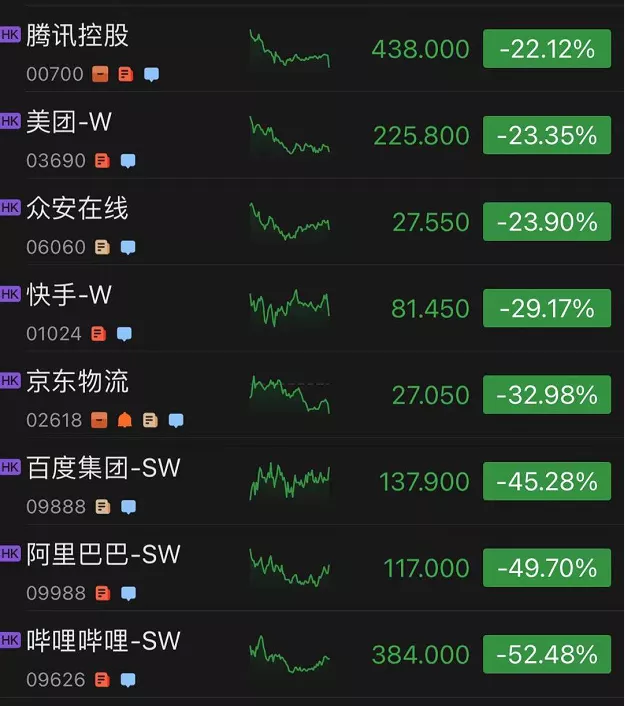Open the 美团-W stock details
Image resolution: width=625 pixels, height=706 pixels.
pos(70,123)
